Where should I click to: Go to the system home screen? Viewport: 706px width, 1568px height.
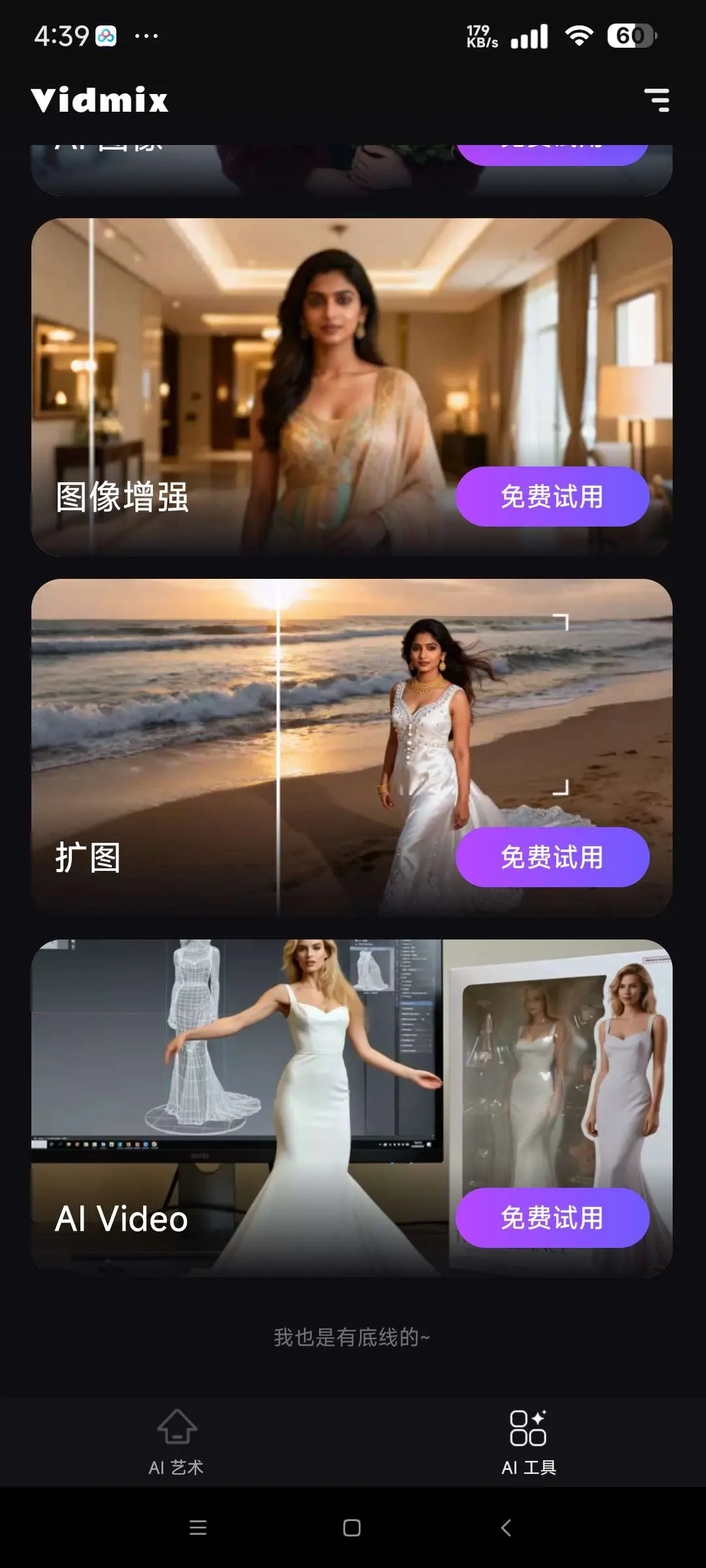point(352,1527)
